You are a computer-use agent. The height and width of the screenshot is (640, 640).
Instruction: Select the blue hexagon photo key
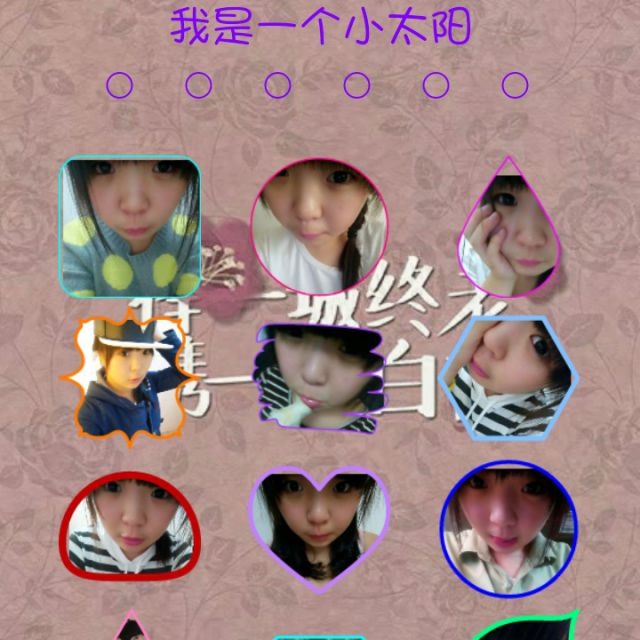(510, 378)
